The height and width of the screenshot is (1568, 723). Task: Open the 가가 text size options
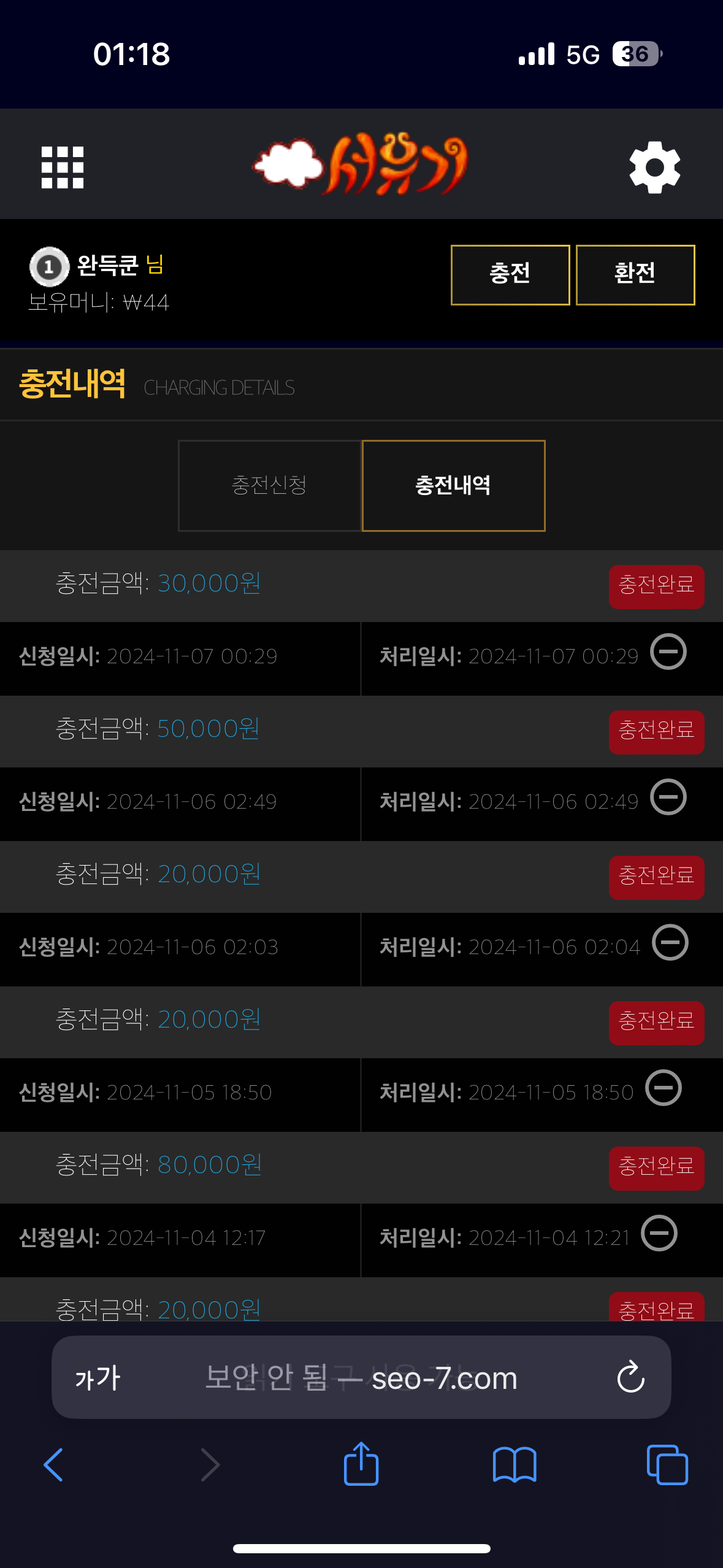[x=98, y=1378]
